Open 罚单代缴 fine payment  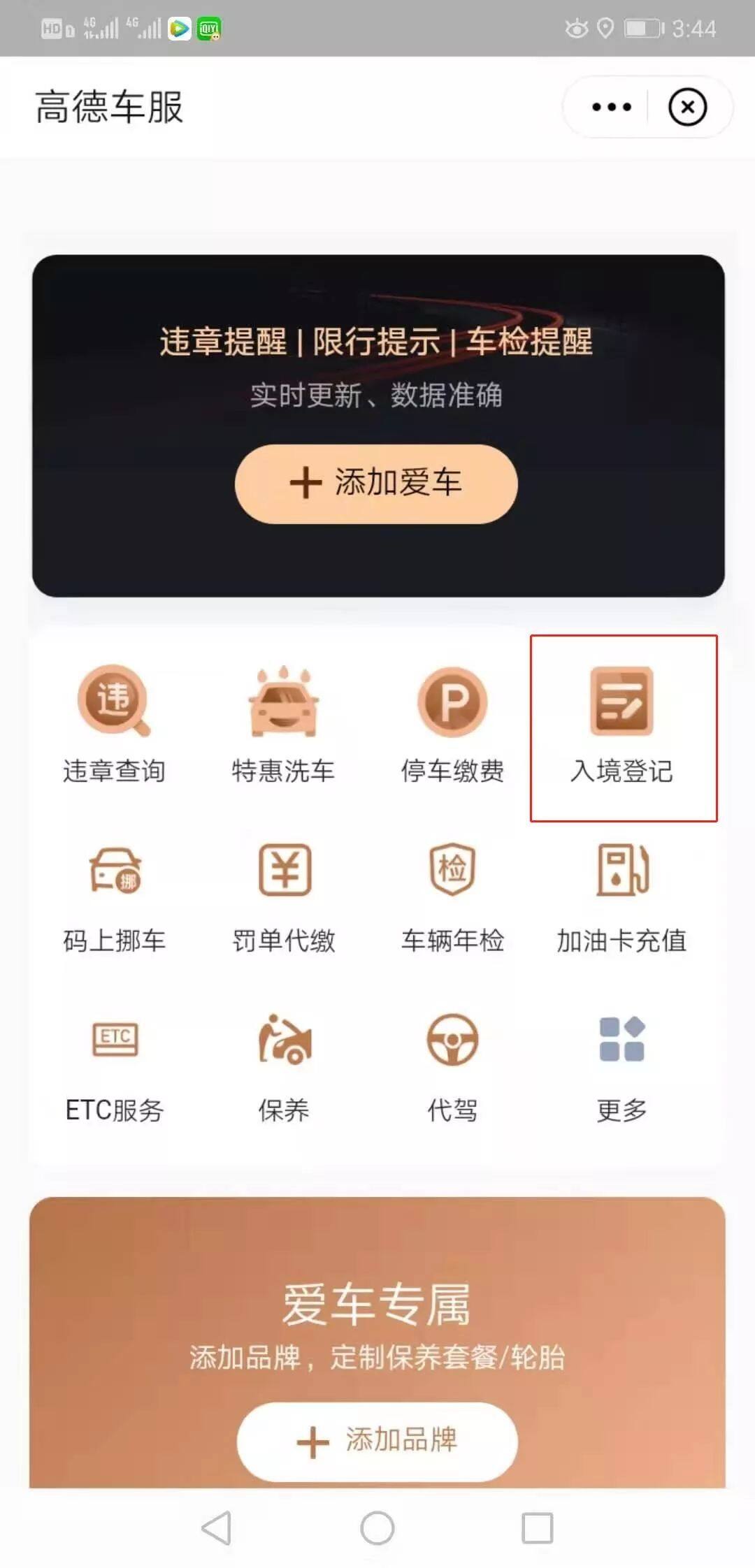click(283, 898)
